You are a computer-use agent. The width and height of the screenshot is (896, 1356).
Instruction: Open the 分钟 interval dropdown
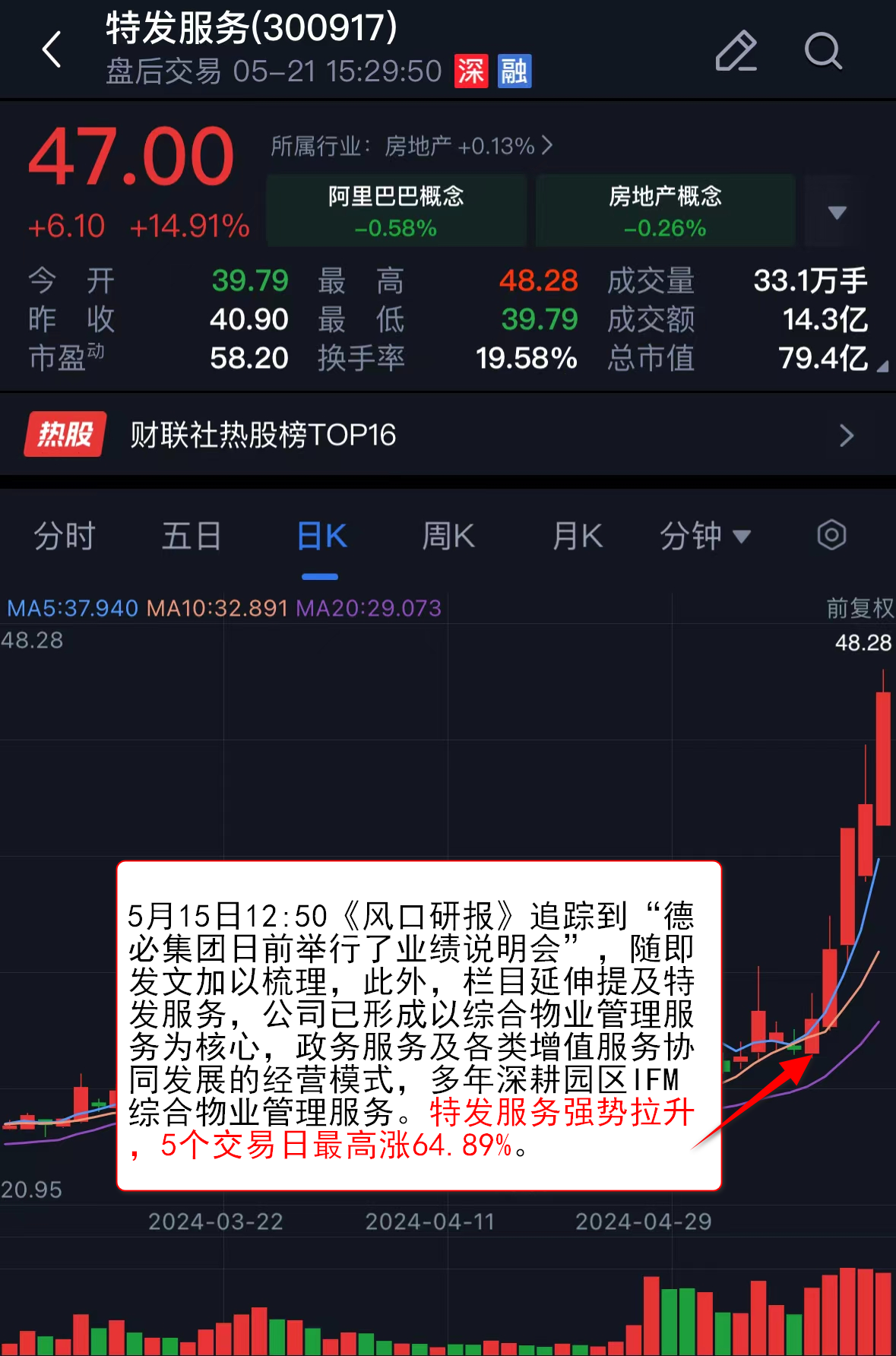click(704, 537)
